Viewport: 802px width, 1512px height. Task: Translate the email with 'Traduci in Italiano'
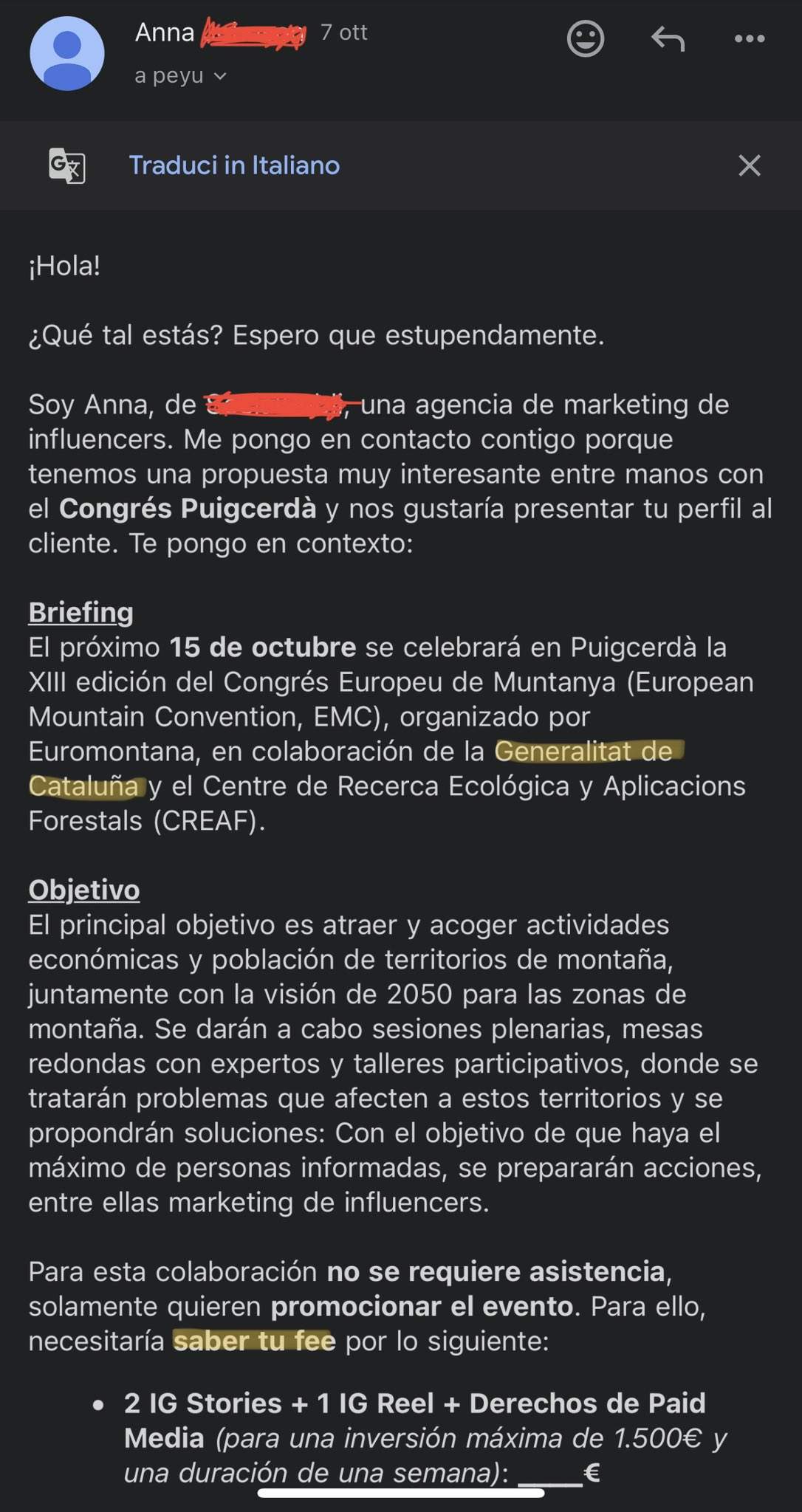(x=234, y=165)
